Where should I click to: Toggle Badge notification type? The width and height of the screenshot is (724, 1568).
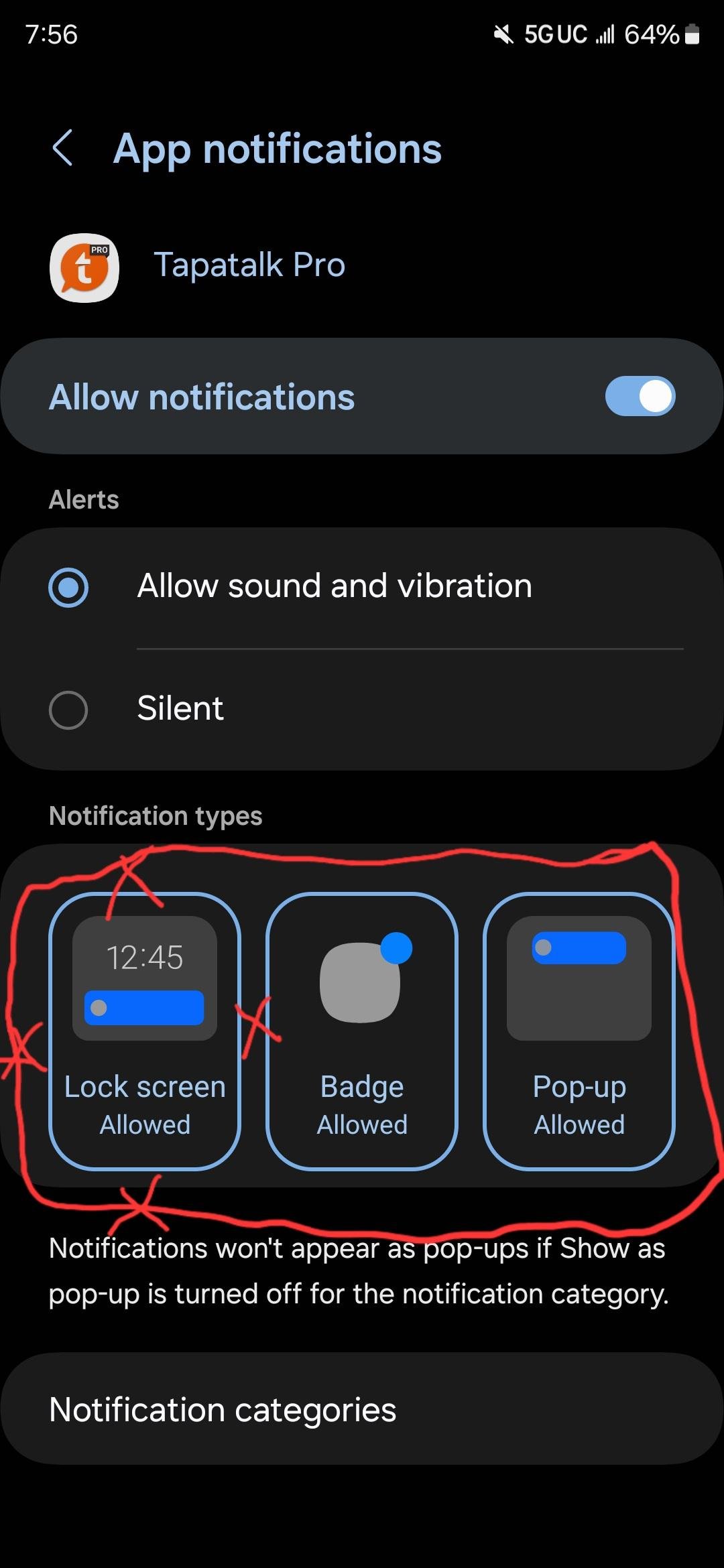[x=362, y=1031]
